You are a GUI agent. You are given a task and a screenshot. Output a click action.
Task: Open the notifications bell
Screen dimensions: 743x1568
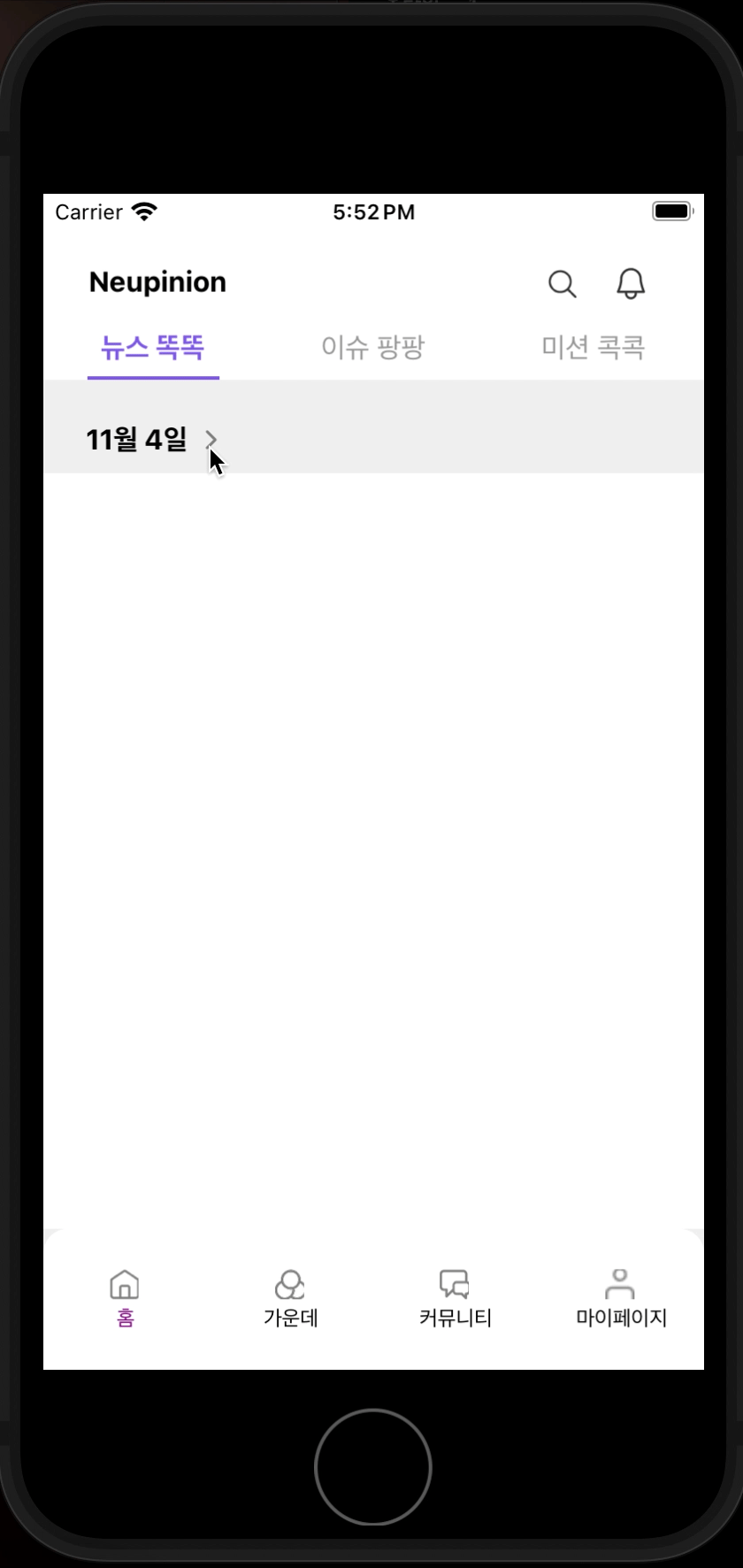pos(631,284)
